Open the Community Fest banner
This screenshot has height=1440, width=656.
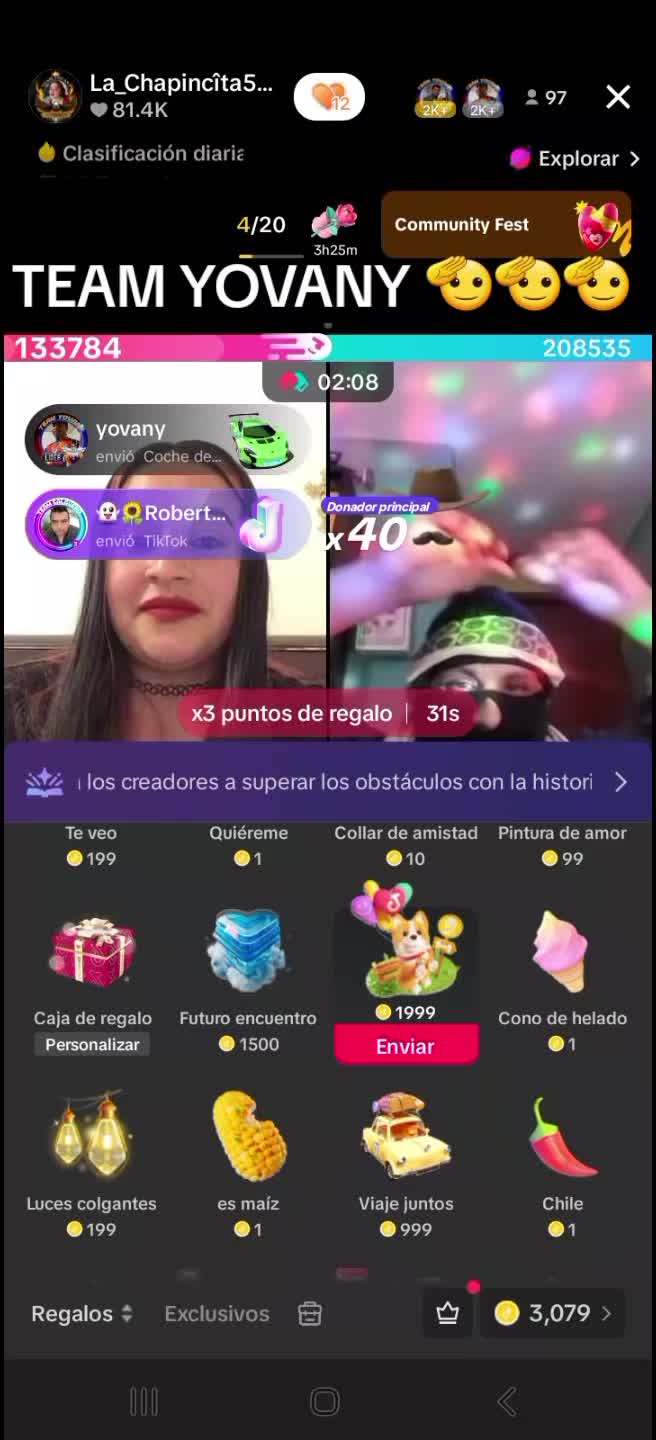[x=505, y=225]
